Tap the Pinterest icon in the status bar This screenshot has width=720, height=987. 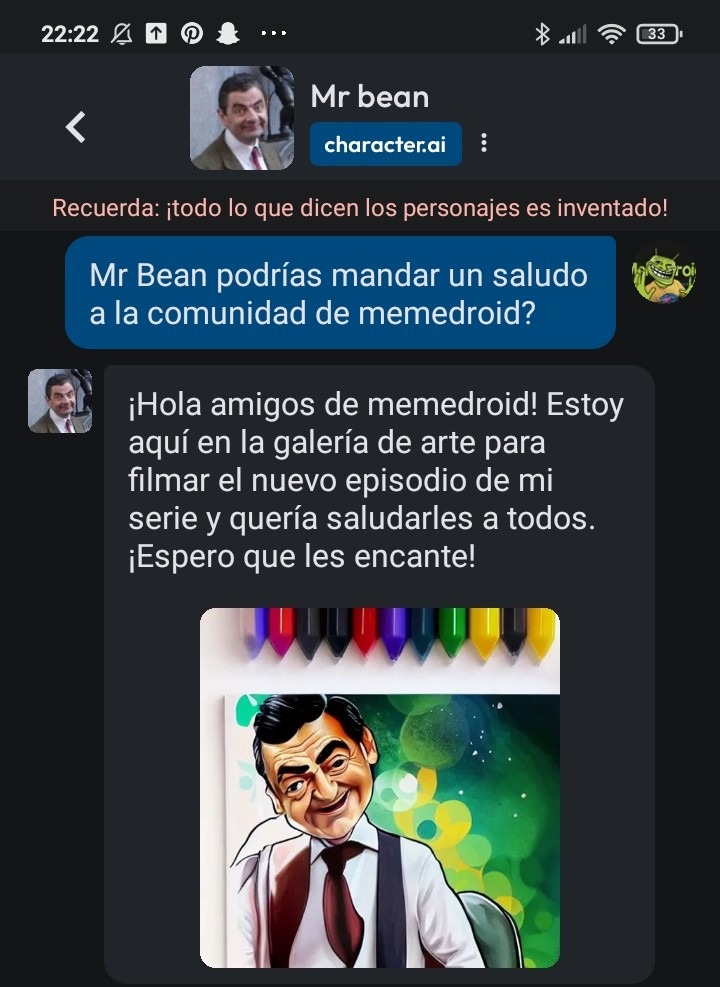[x=190, y=31]
